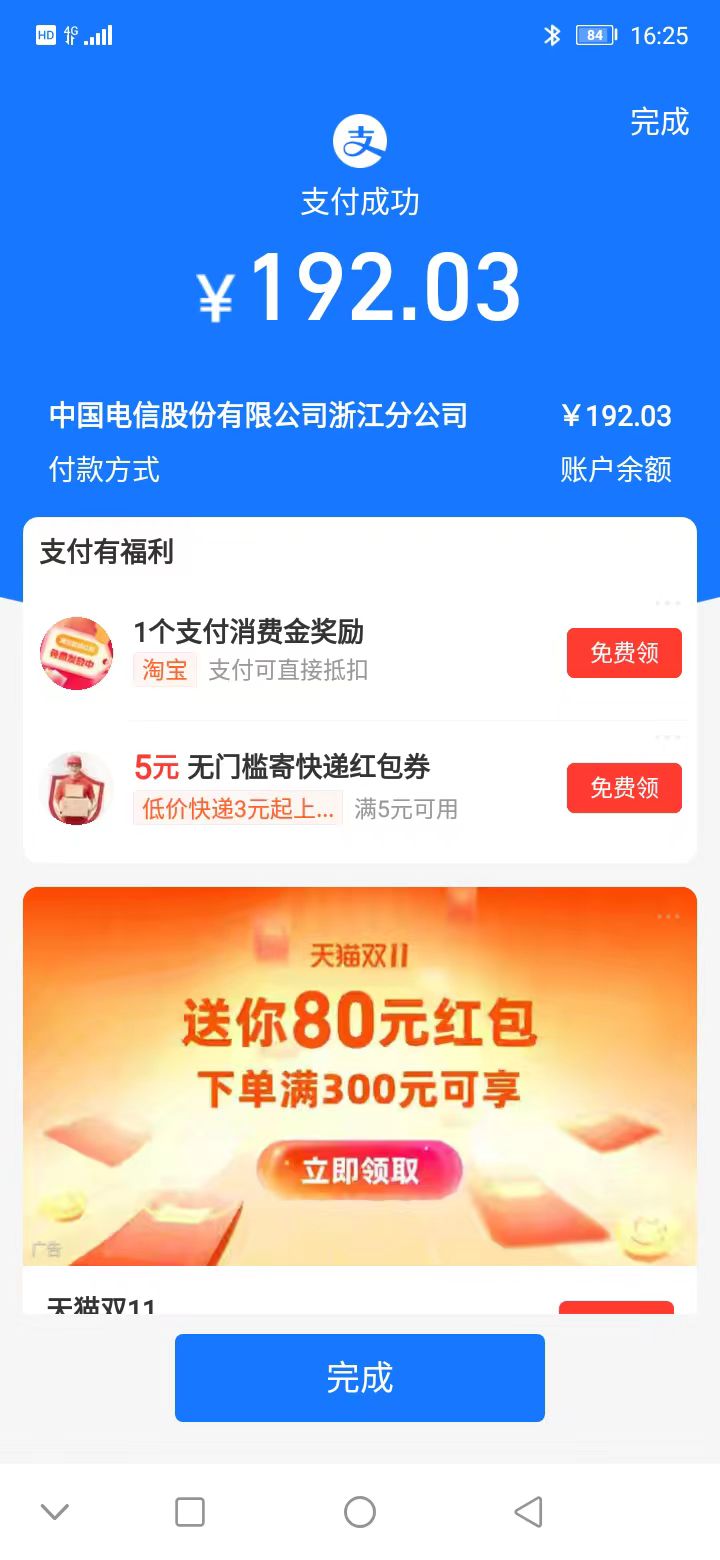720x1560 pixels.
Task: Tap the large blue 完成 button
Action: pos(360,1377)
